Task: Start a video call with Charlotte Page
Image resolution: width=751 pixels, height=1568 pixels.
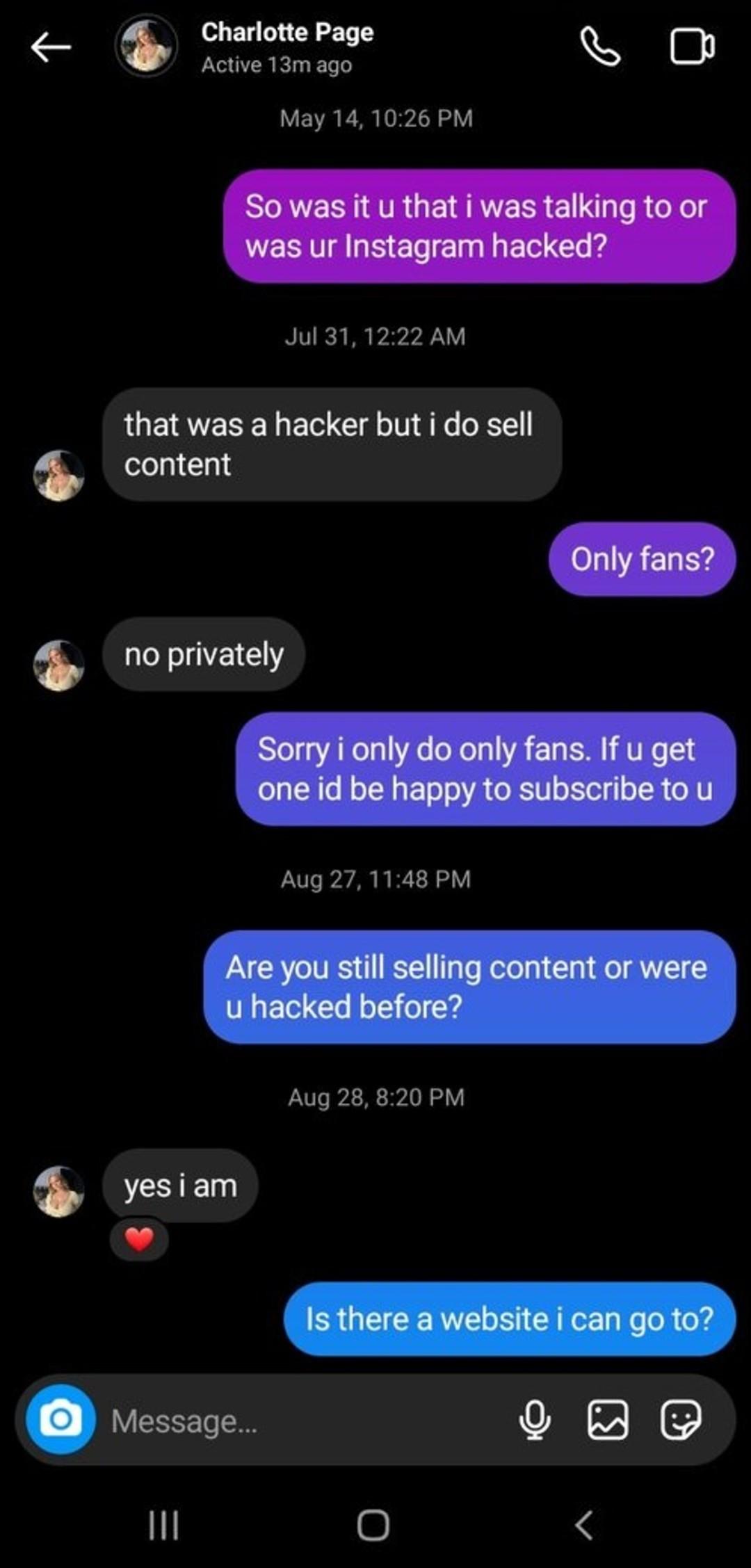Action: click(x=692, y=47)
